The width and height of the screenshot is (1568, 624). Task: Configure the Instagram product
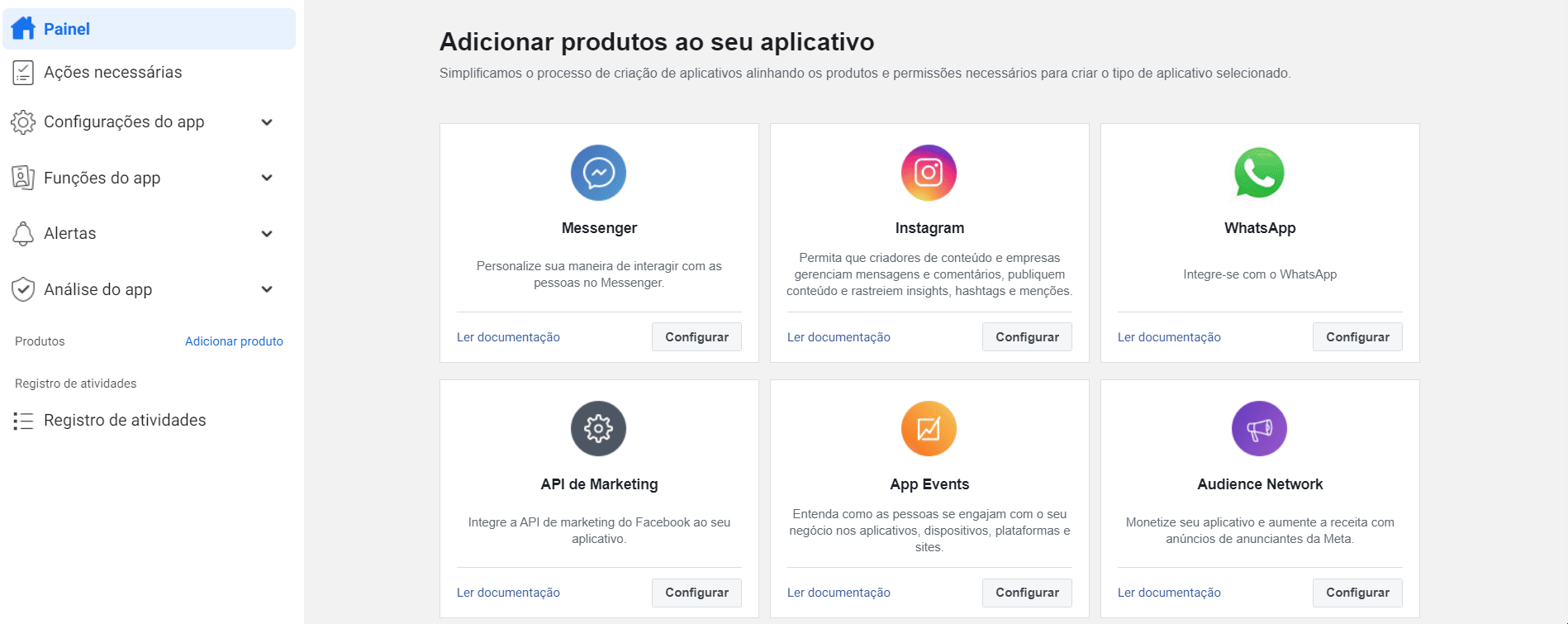[x=1027, y=337]
